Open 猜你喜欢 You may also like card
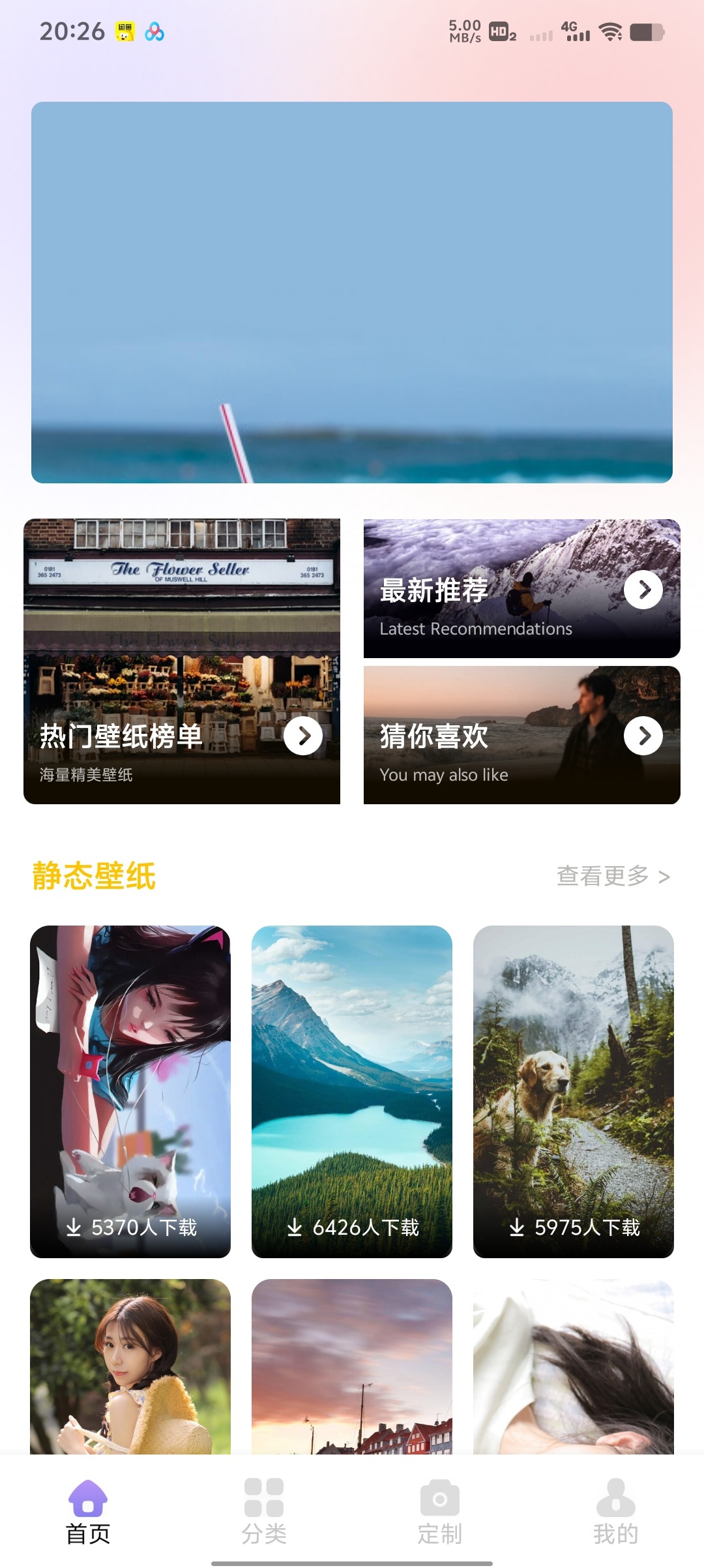The height and width of the screenshot is (1568, 704). [522, 735]
